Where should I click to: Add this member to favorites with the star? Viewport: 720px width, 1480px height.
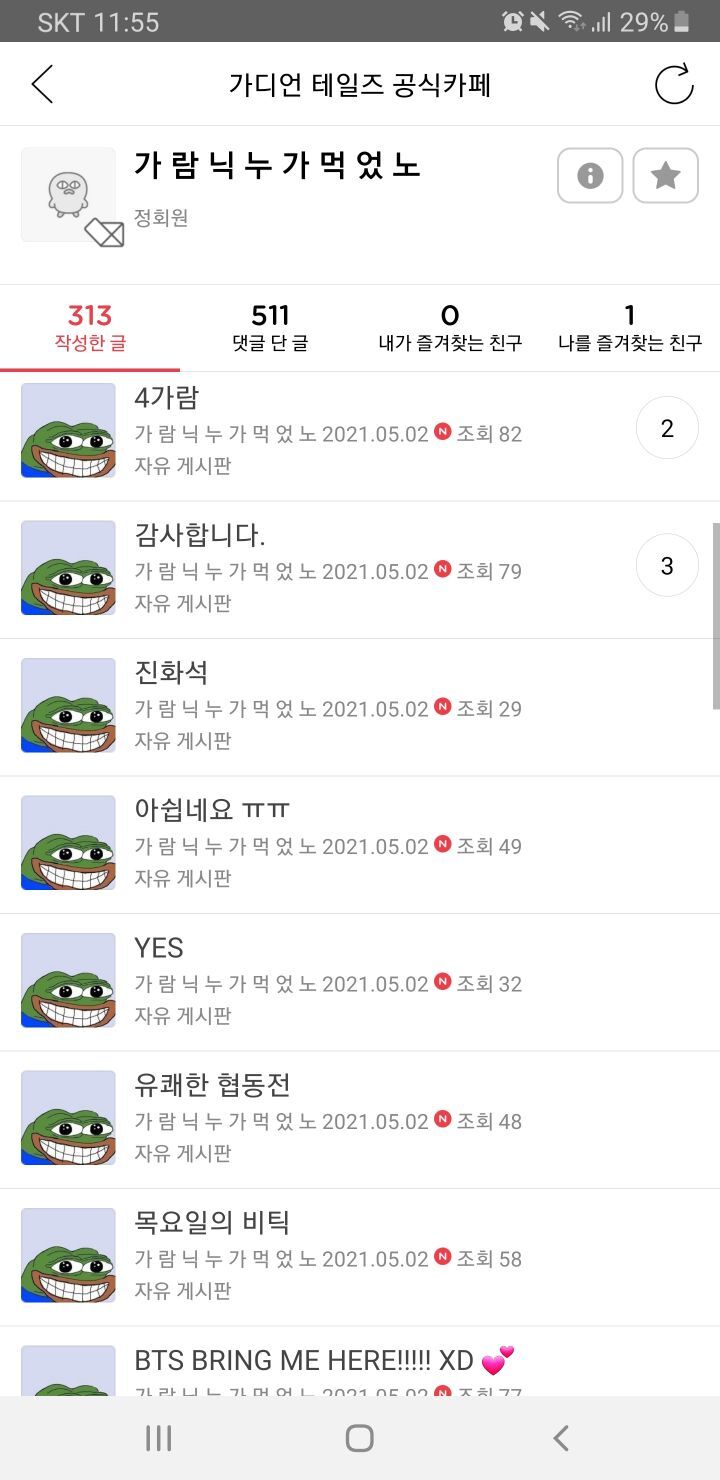tap(665, 176)
